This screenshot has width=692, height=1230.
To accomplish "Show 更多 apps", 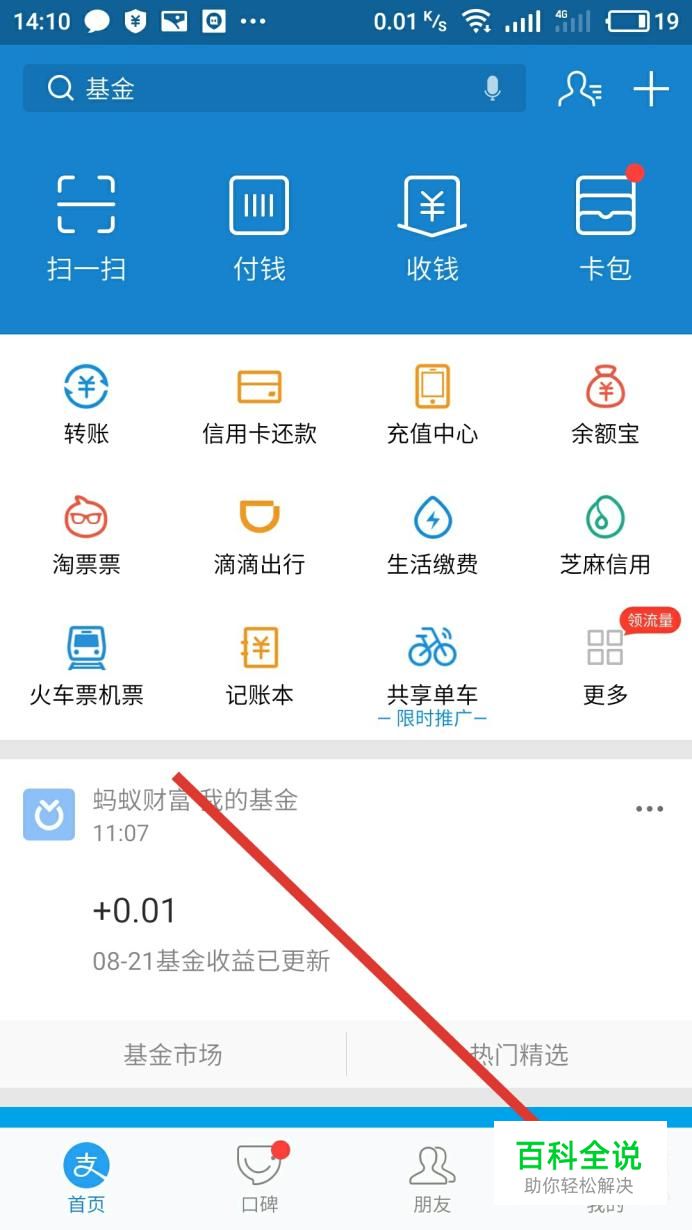I will click(605, 665).
